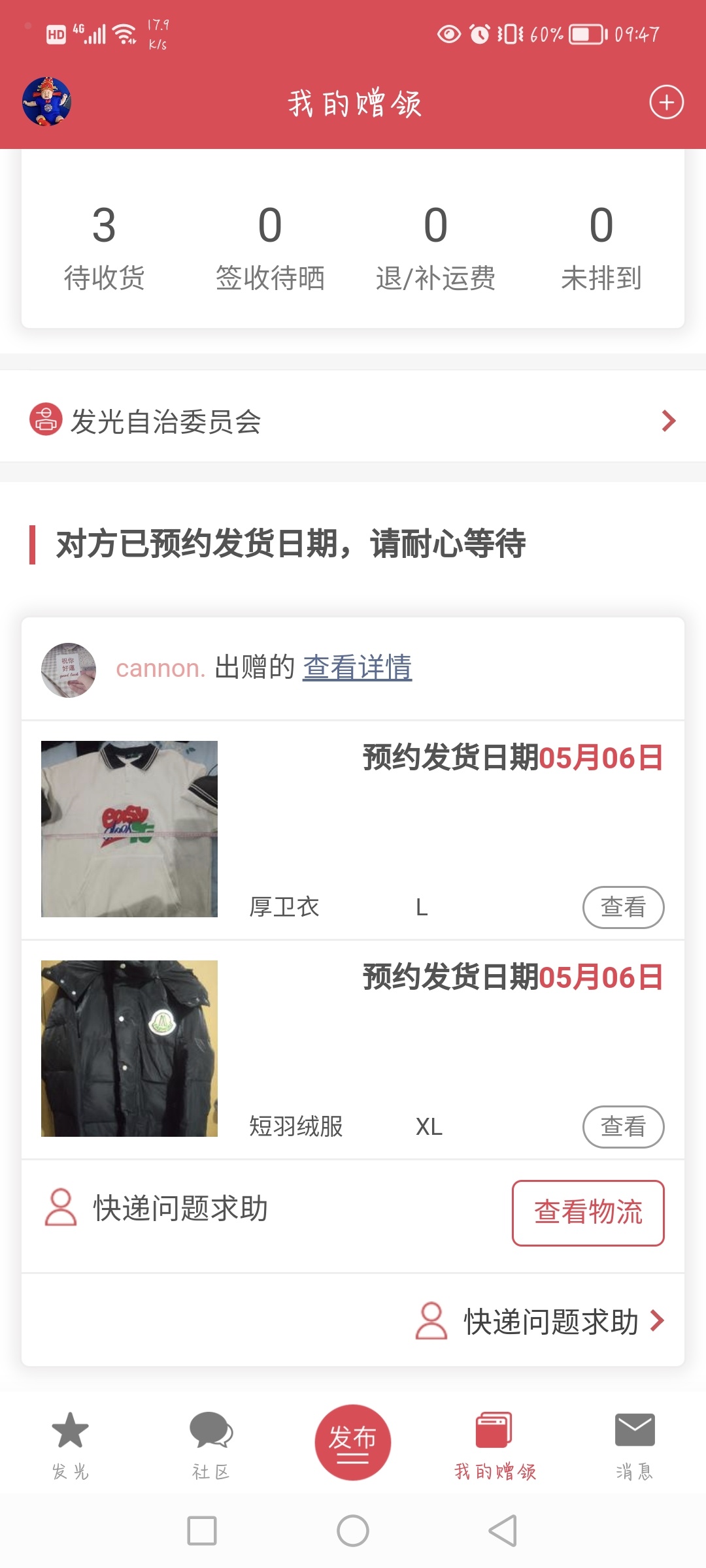This screenshot has width=706, height=1568.
Task: Switch to the 发光 tab
Action: point(70,1444)
